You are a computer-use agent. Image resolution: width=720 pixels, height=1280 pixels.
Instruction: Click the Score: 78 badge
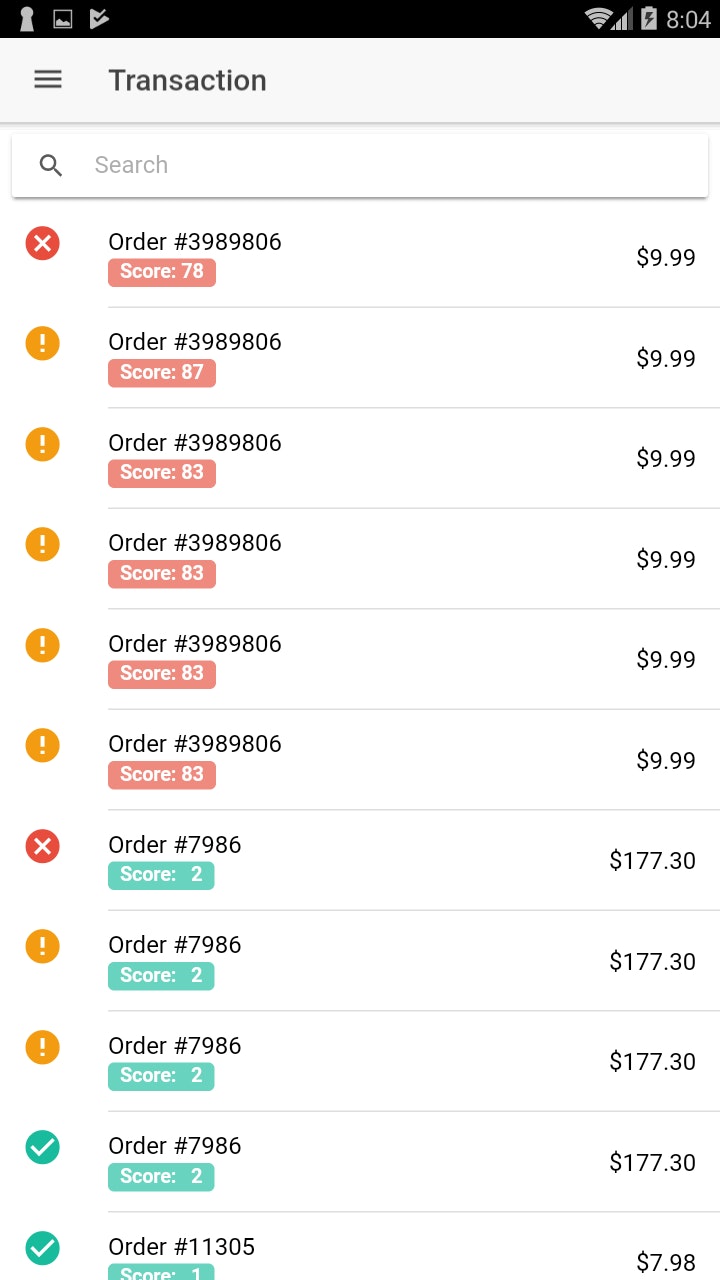[x=161, y=271]
